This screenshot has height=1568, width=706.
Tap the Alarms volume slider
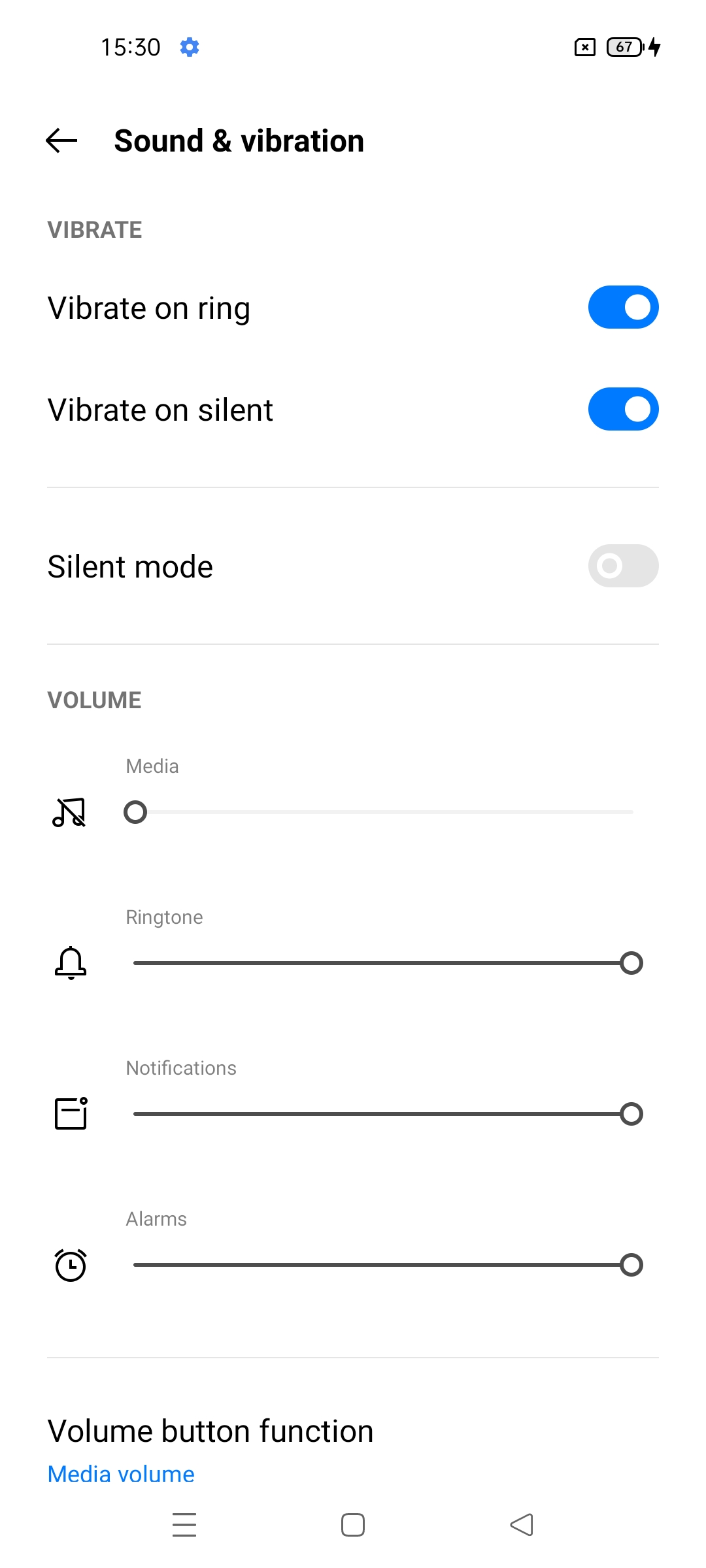(384, 1265)
